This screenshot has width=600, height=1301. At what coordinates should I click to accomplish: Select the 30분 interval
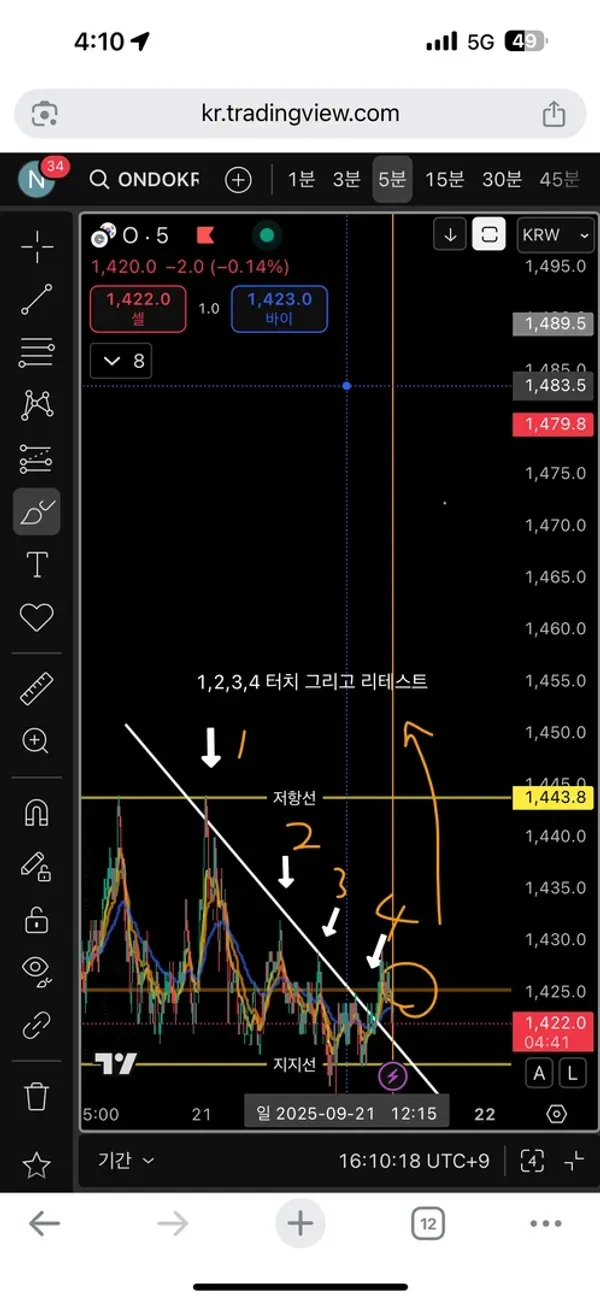[502, 180]
